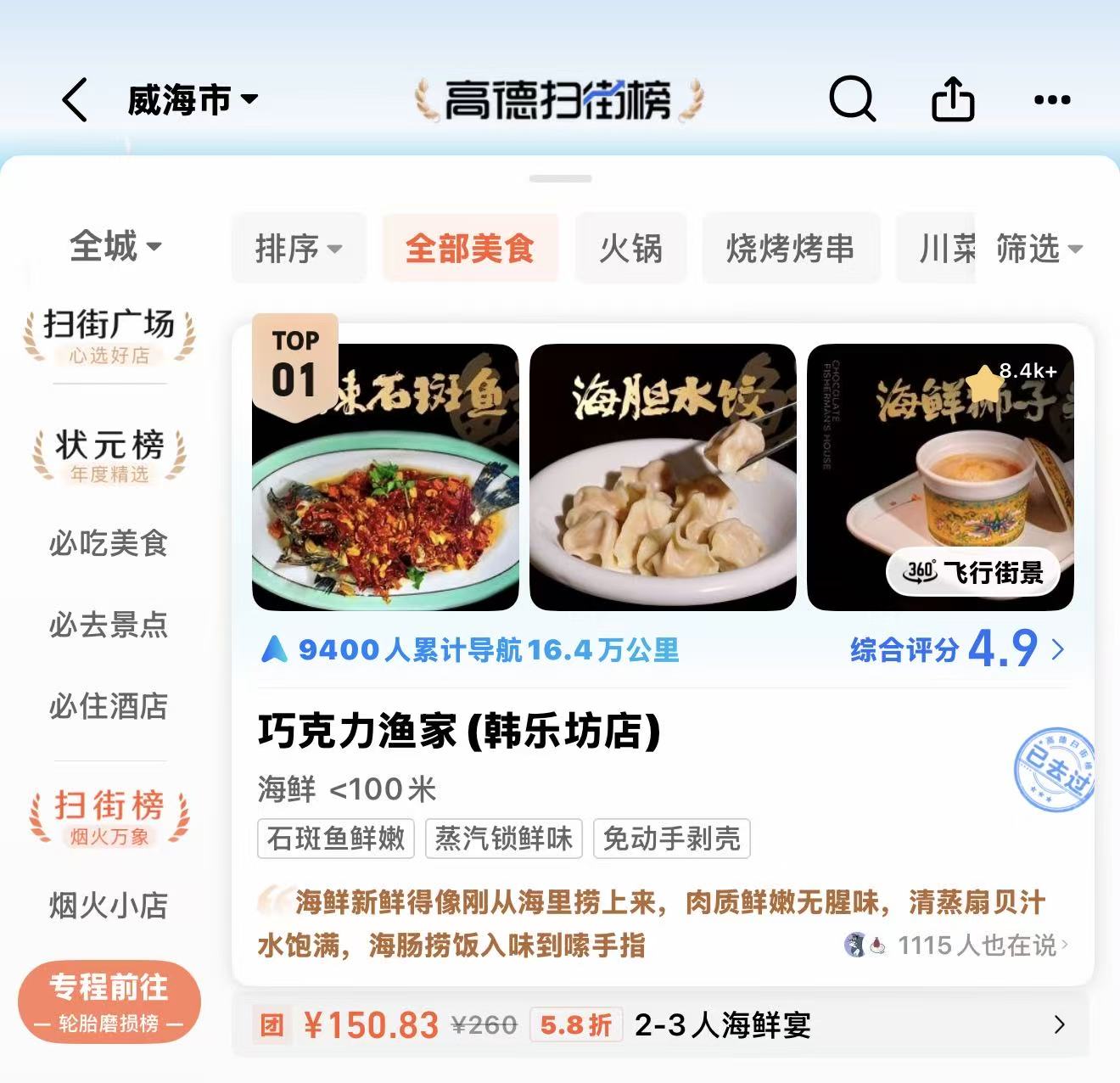Share this ranking list

pyautogui.click(x=953, y=100)
